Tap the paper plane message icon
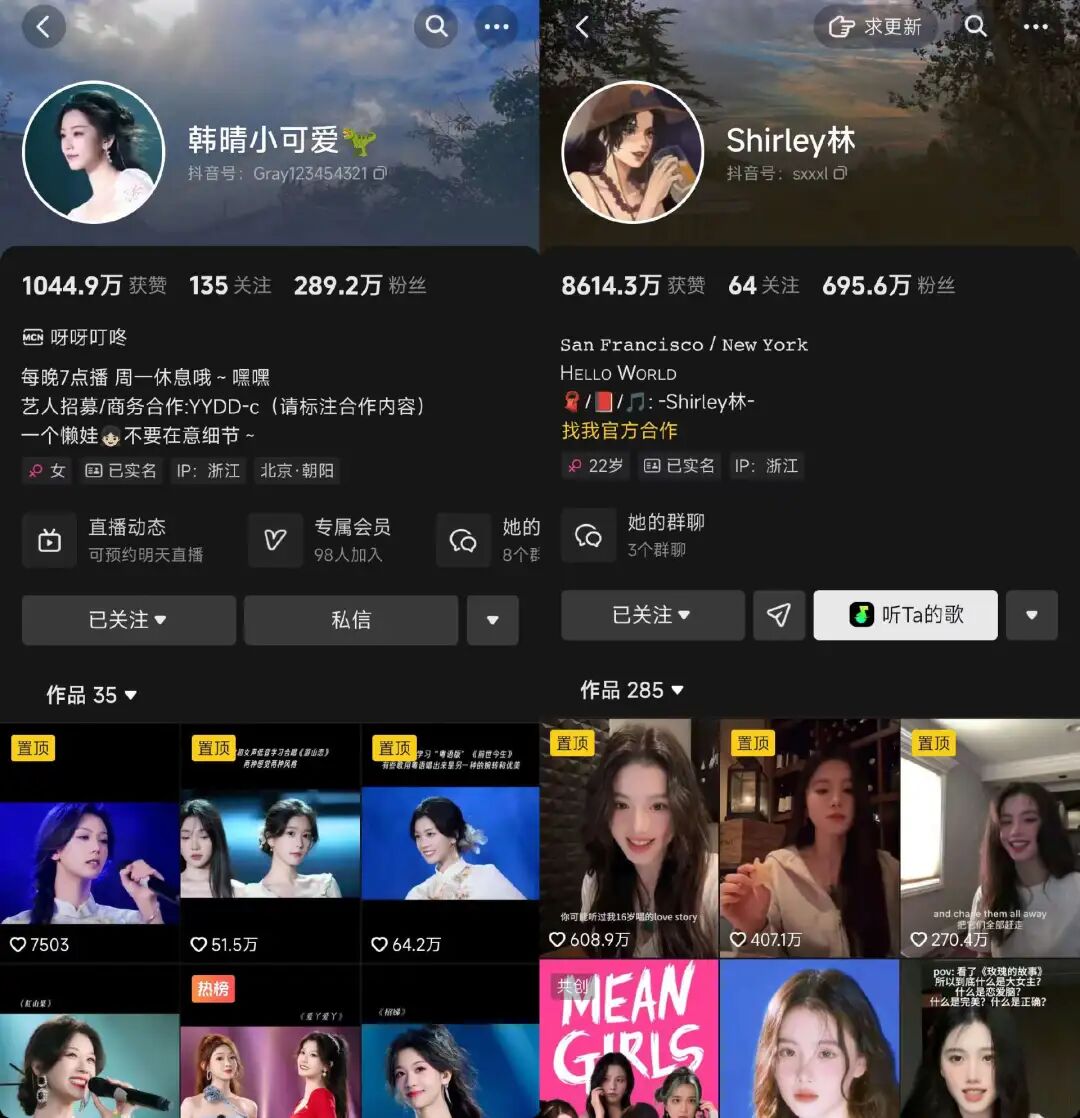 (779, 615)
